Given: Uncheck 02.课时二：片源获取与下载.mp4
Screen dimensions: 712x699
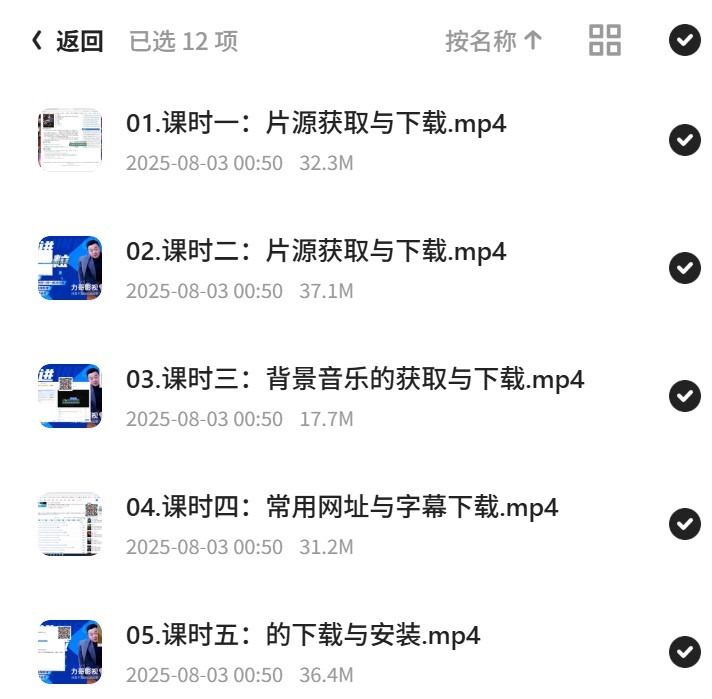Looking at the screenshot, I should pos(685,268).
